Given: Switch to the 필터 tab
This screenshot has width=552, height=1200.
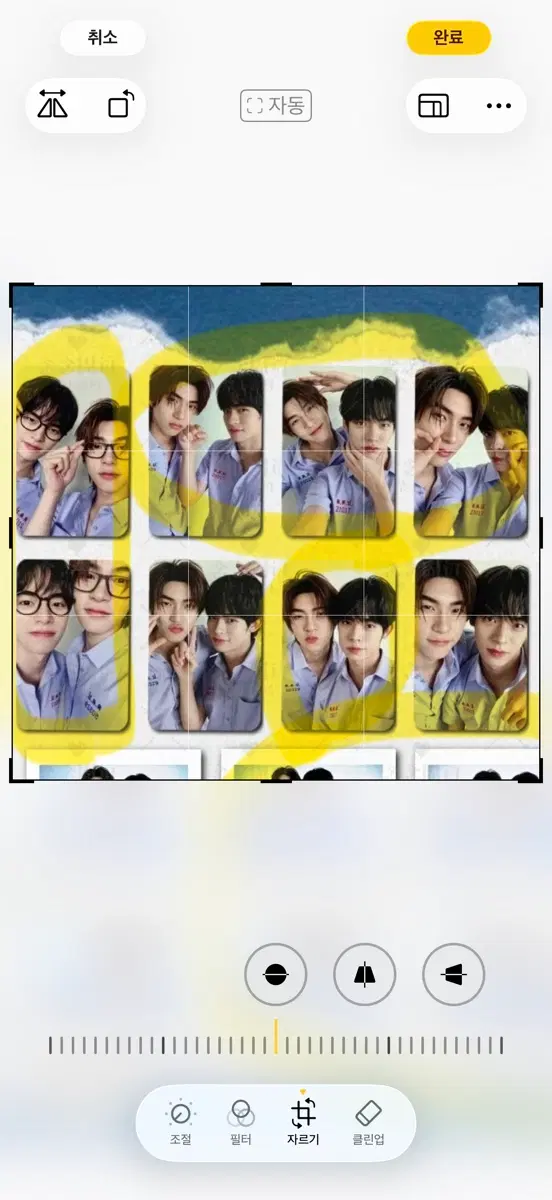Looking at the screenshot, I should pos(241,1122).
